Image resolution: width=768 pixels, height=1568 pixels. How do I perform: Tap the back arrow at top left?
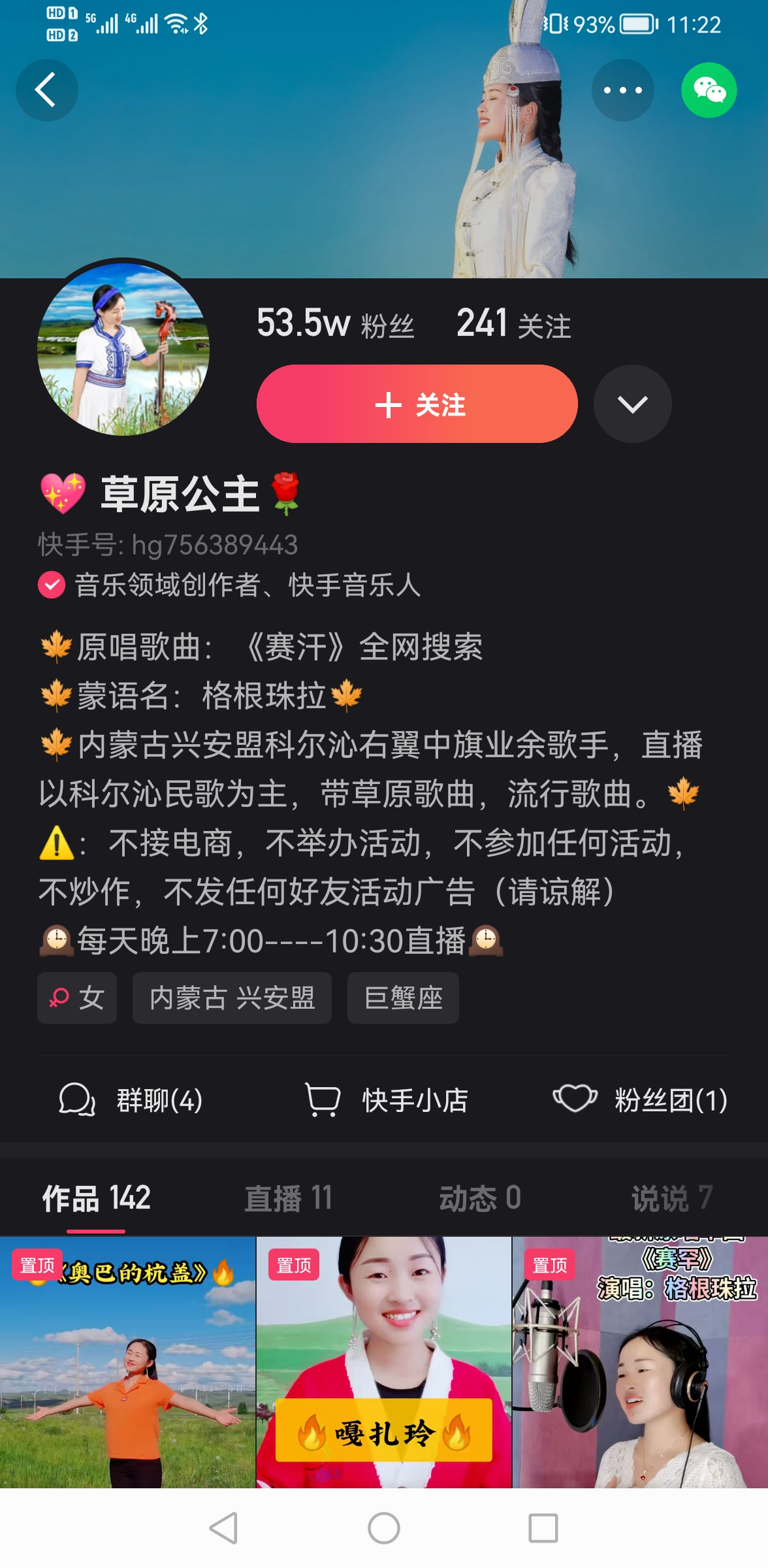46,90
